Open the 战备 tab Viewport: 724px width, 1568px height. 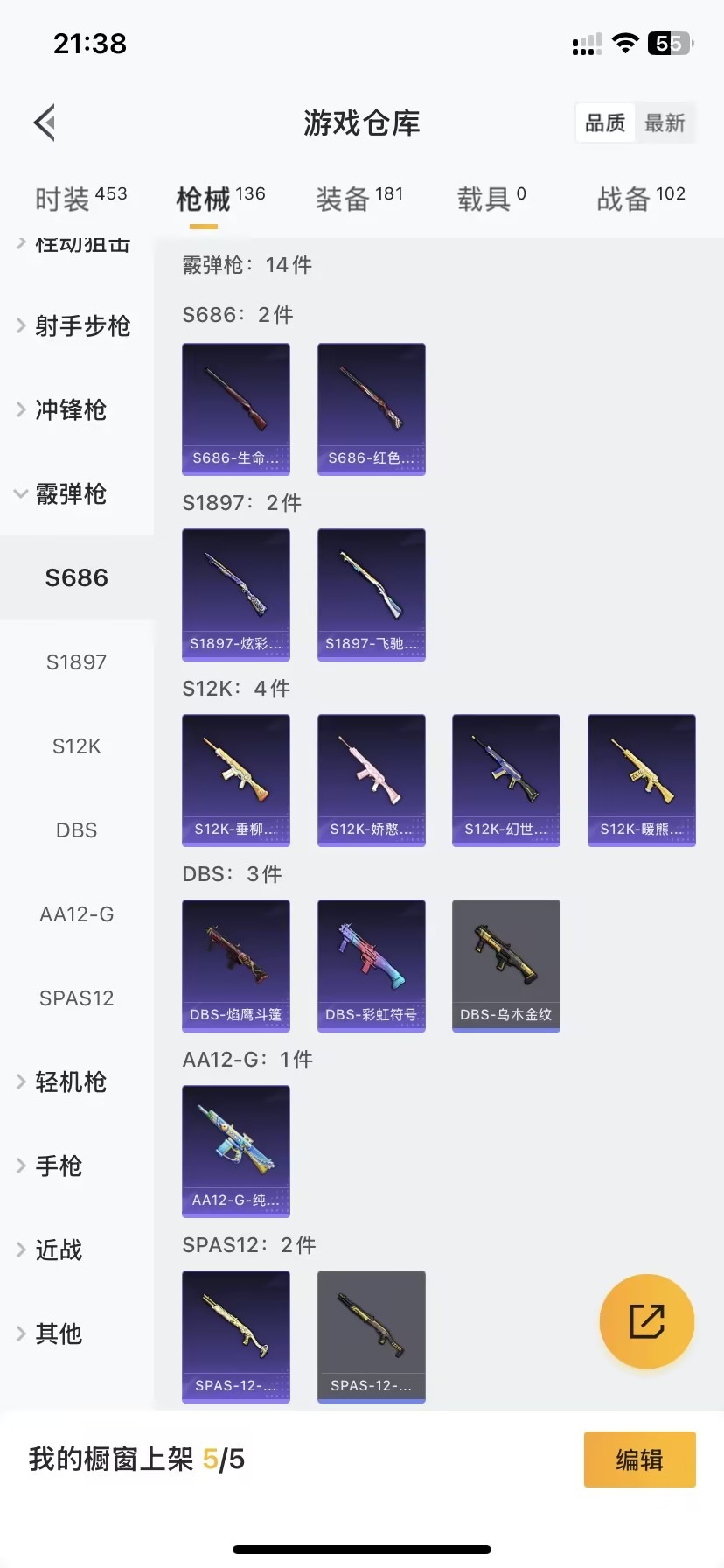[x=640, y=199]
